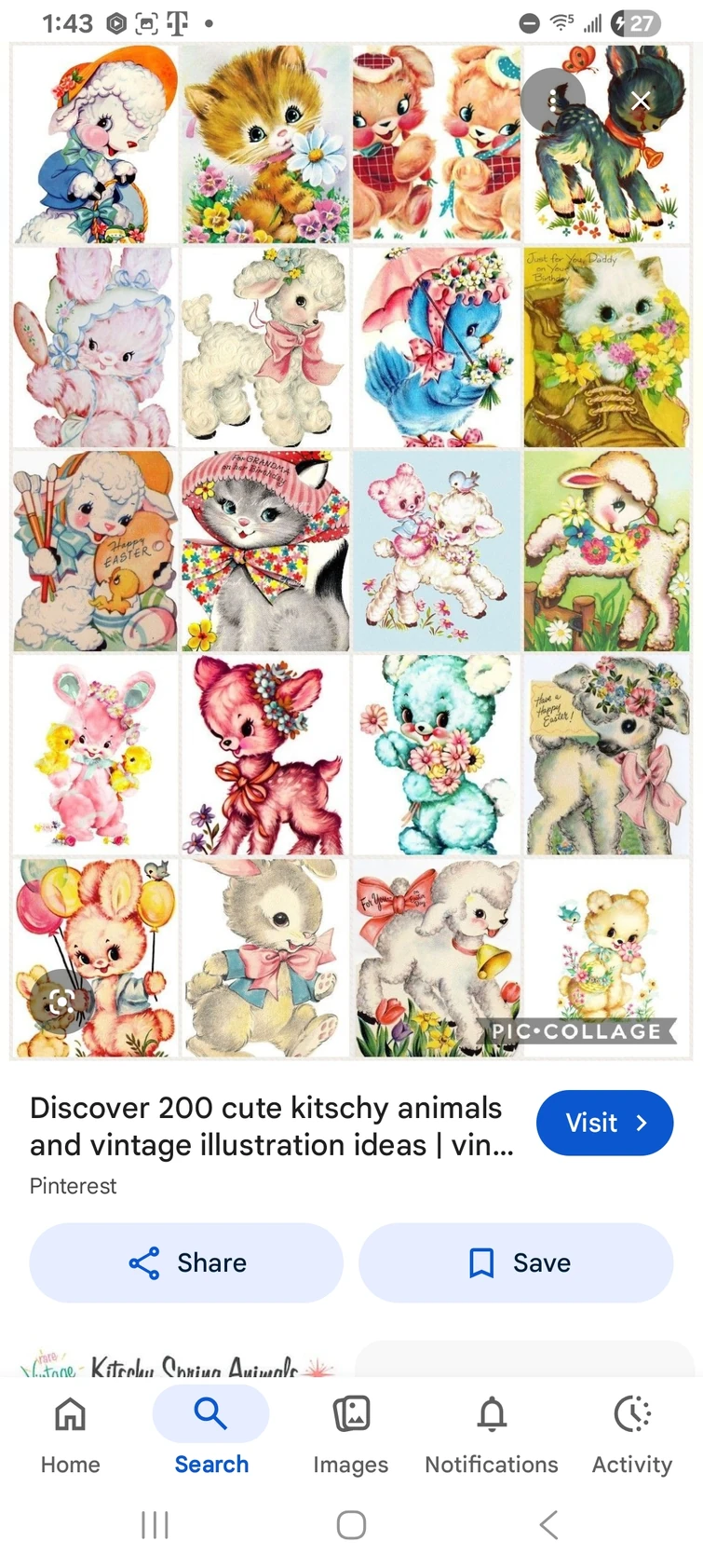Select the Search tab
This screenshot has height=1568, width=703.
coord(211,1435)
